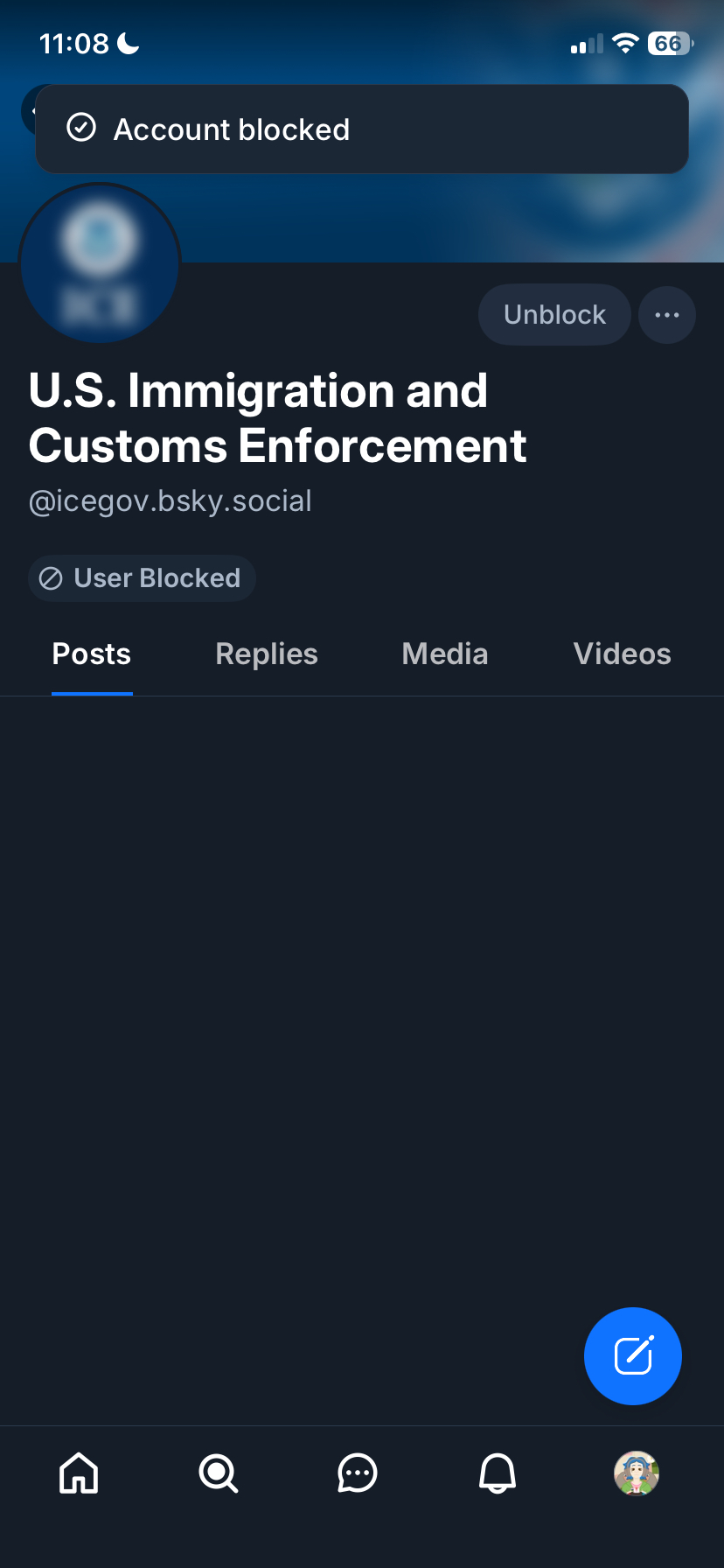Viewport: 724px width, 1568px height.
Task: Switch to the Videos tab
Action: click(622, 654)
